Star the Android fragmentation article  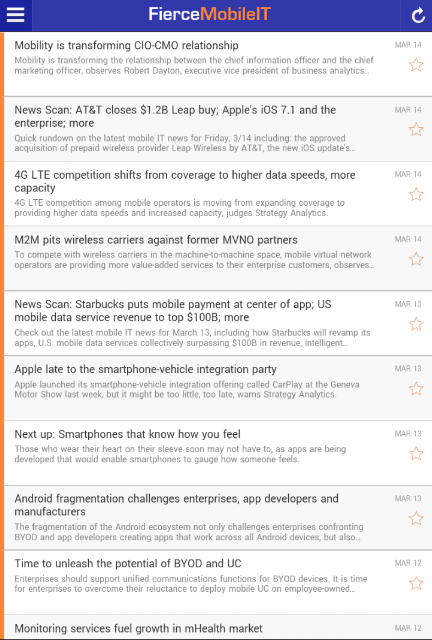pyautogui.click(x=416, y=518)
